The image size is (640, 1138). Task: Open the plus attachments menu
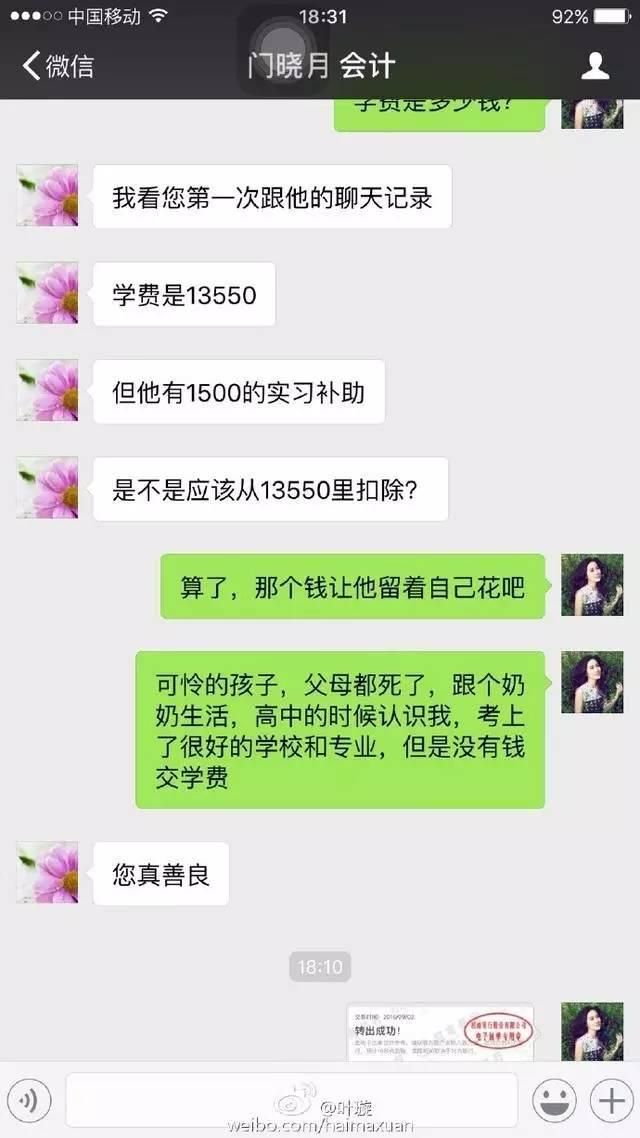tap(612, 1100)
